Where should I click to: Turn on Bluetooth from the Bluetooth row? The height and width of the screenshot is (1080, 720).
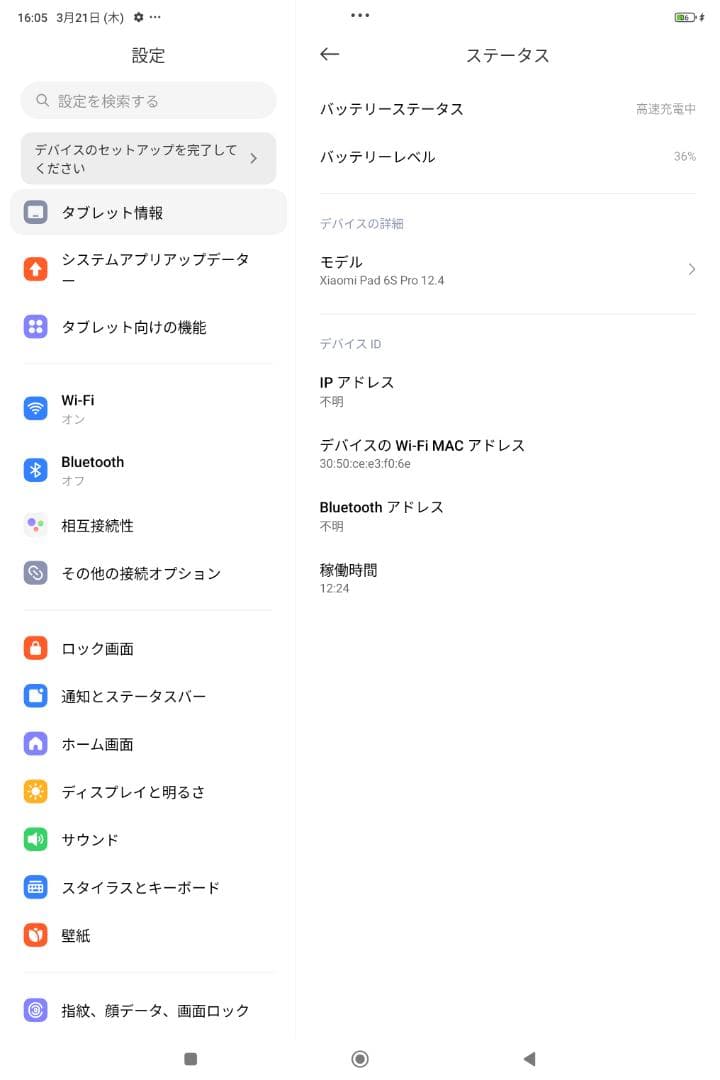click(148, 470)
